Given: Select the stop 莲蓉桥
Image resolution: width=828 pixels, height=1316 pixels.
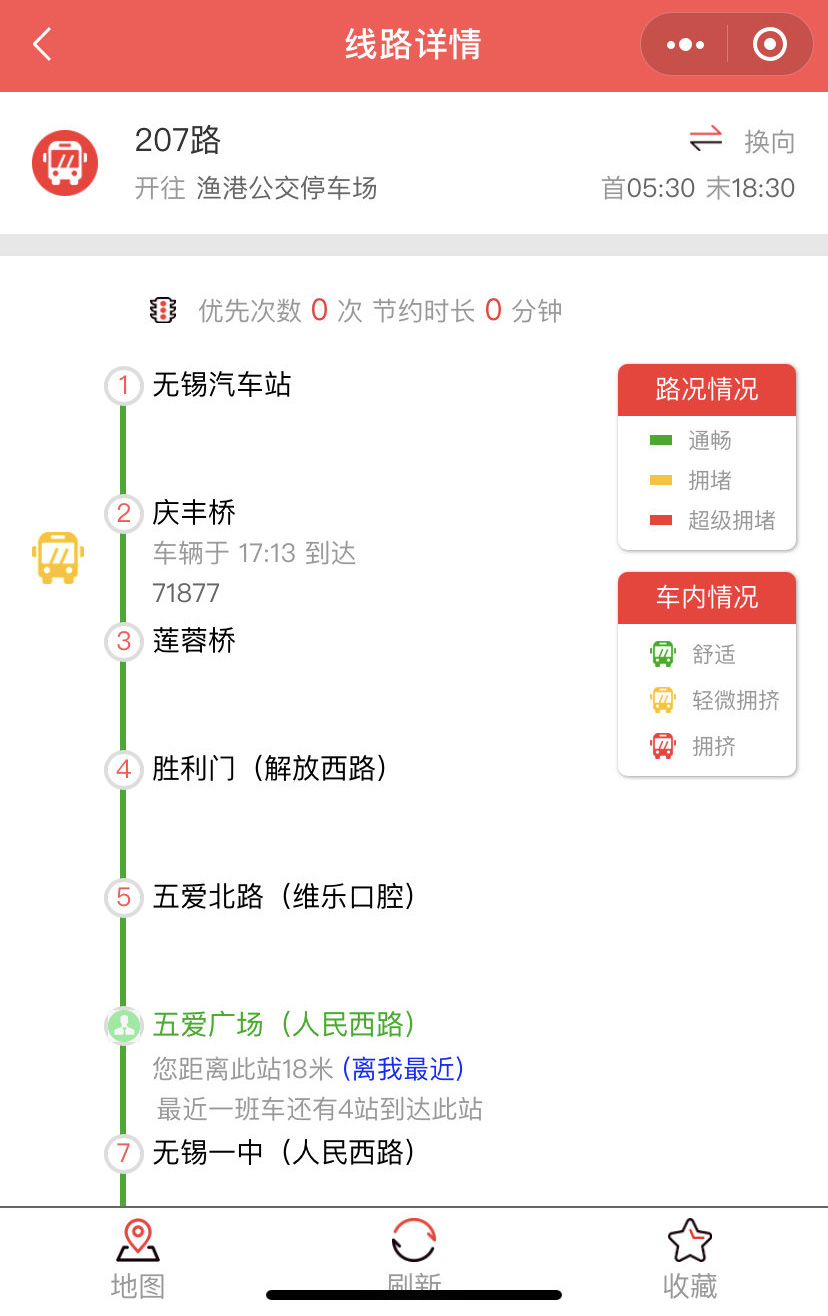Looking at the screenshot, I should pos(194,641).
